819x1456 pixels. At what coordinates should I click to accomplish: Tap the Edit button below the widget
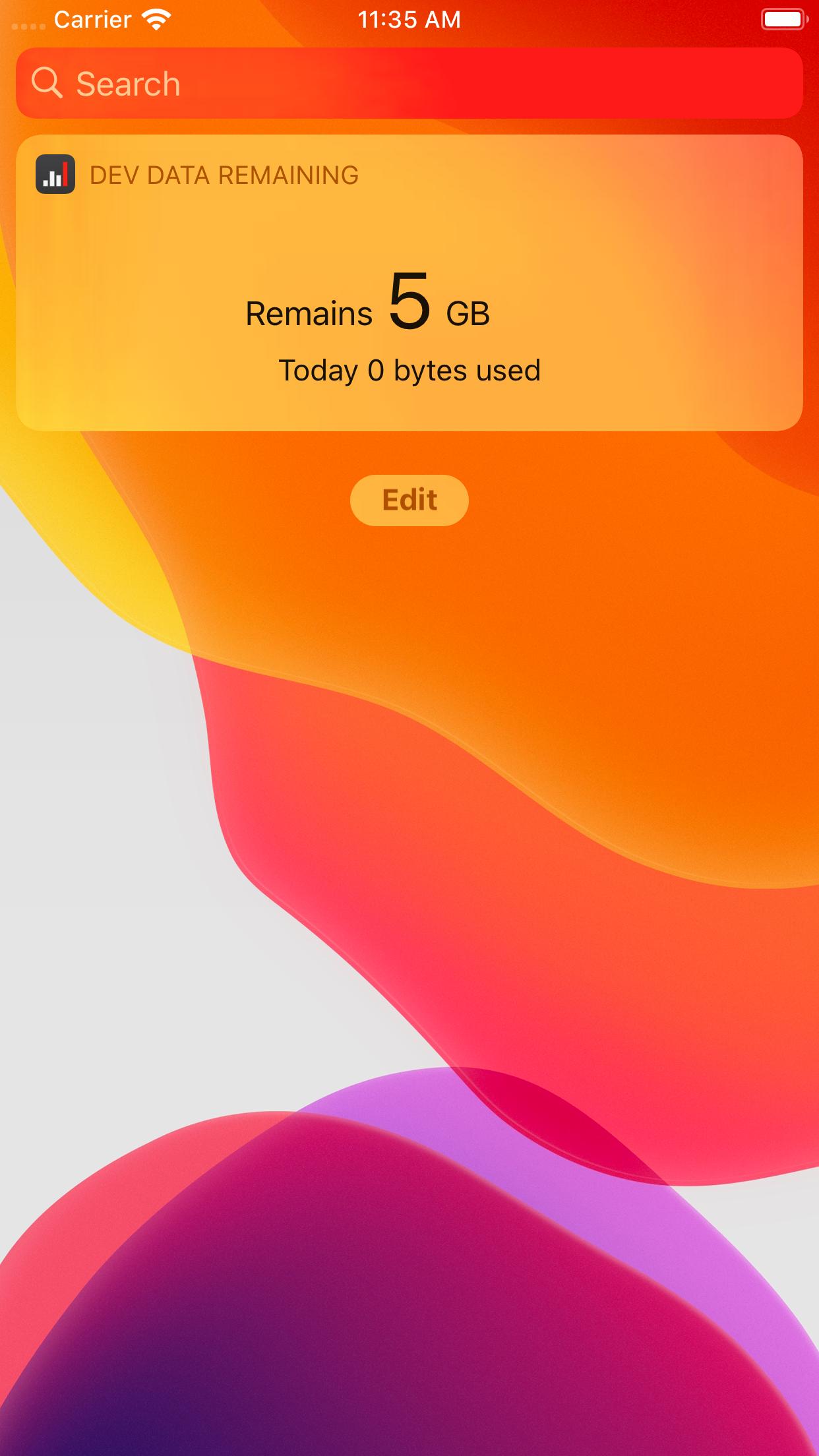[409, 500]
